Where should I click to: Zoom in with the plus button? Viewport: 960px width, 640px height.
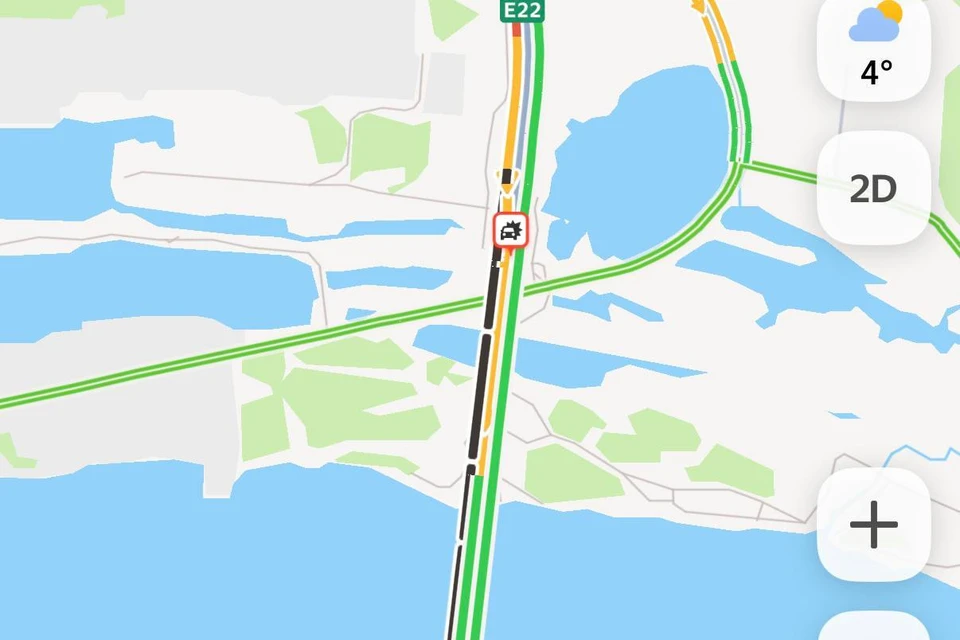coord(874,525)
